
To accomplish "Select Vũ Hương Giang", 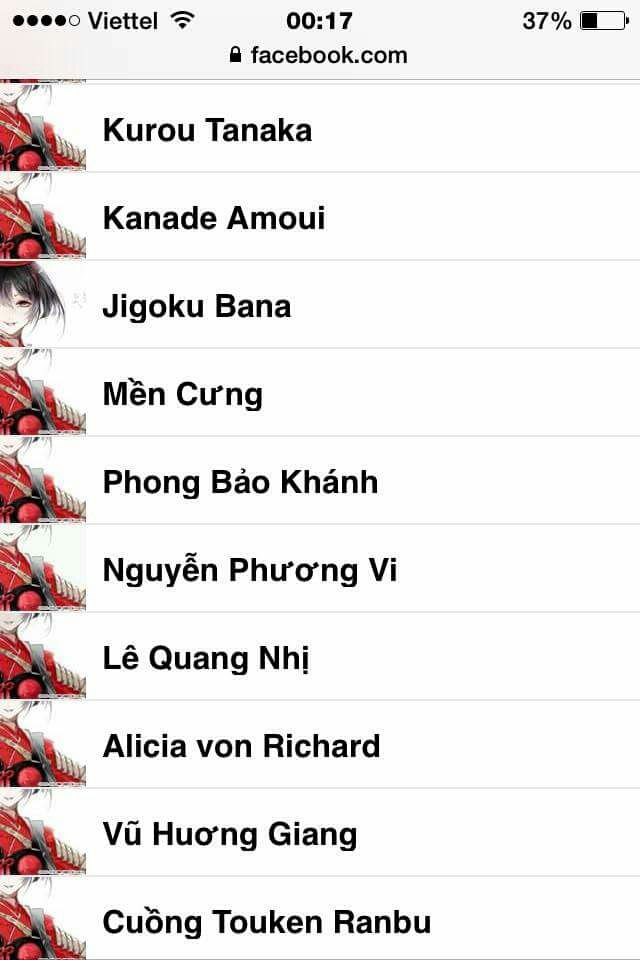I will click(230, 835).
